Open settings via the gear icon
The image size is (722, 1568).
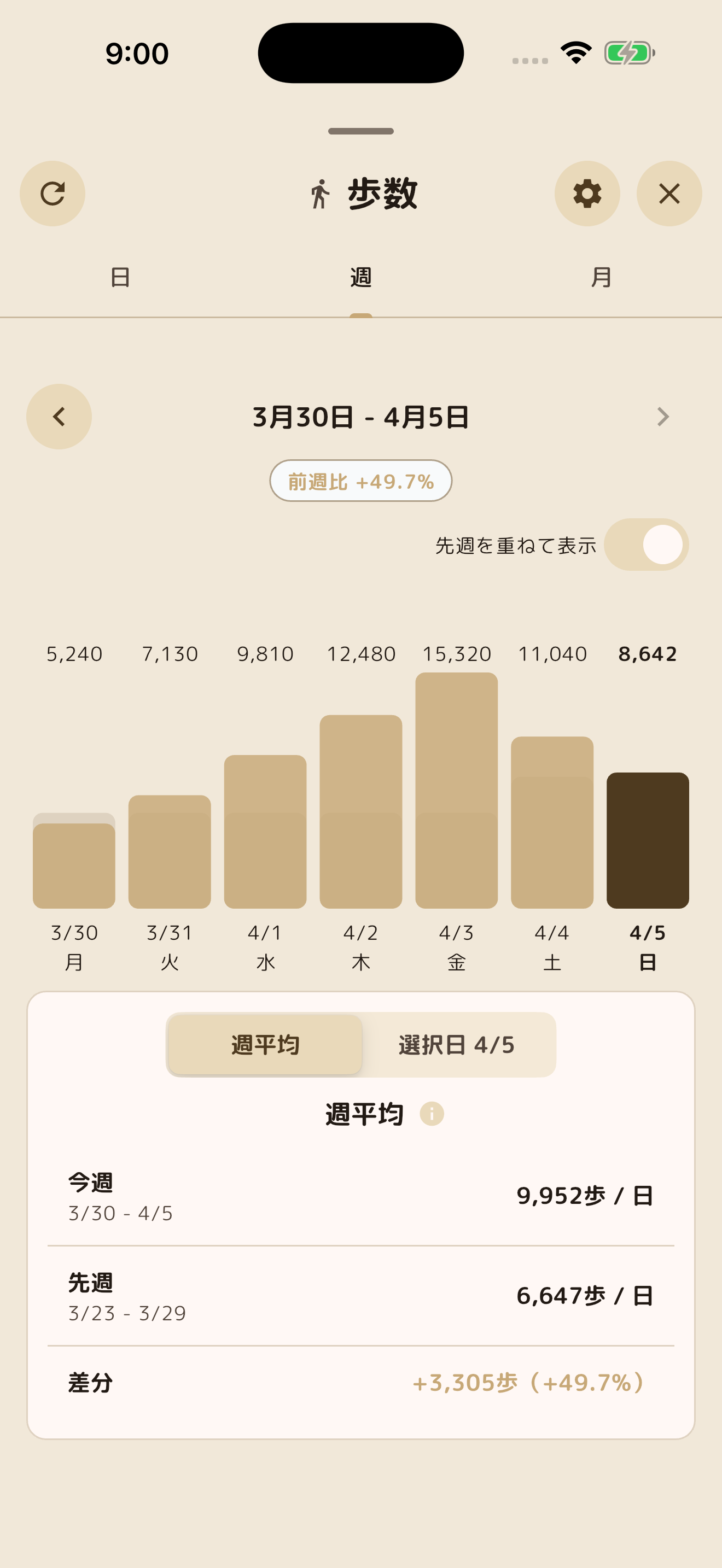point(586,194)
